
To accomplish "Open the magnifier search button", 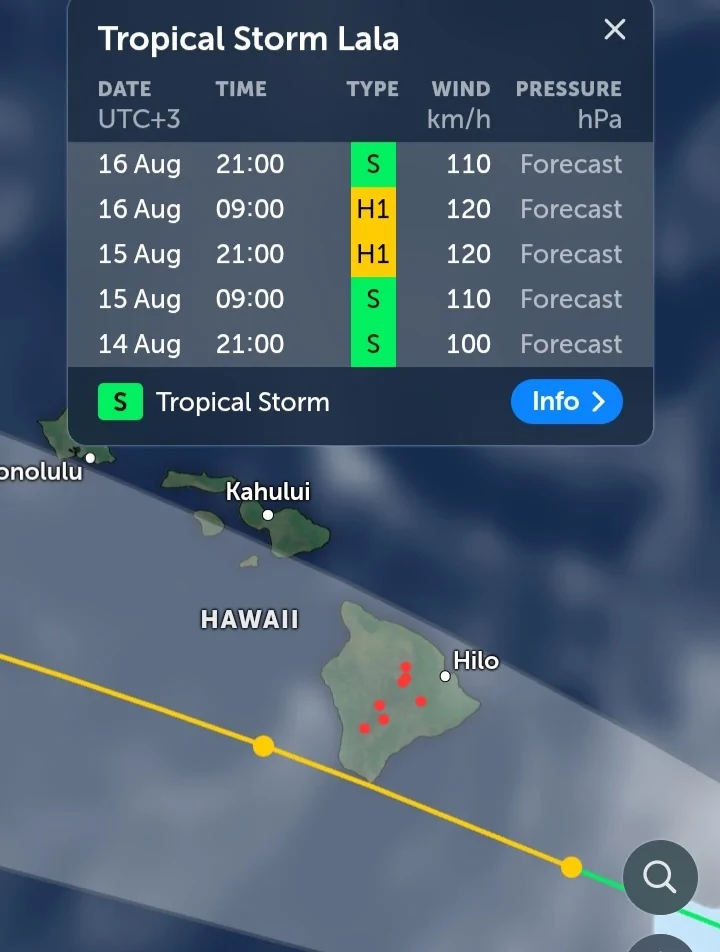I will tap(660, 877).
